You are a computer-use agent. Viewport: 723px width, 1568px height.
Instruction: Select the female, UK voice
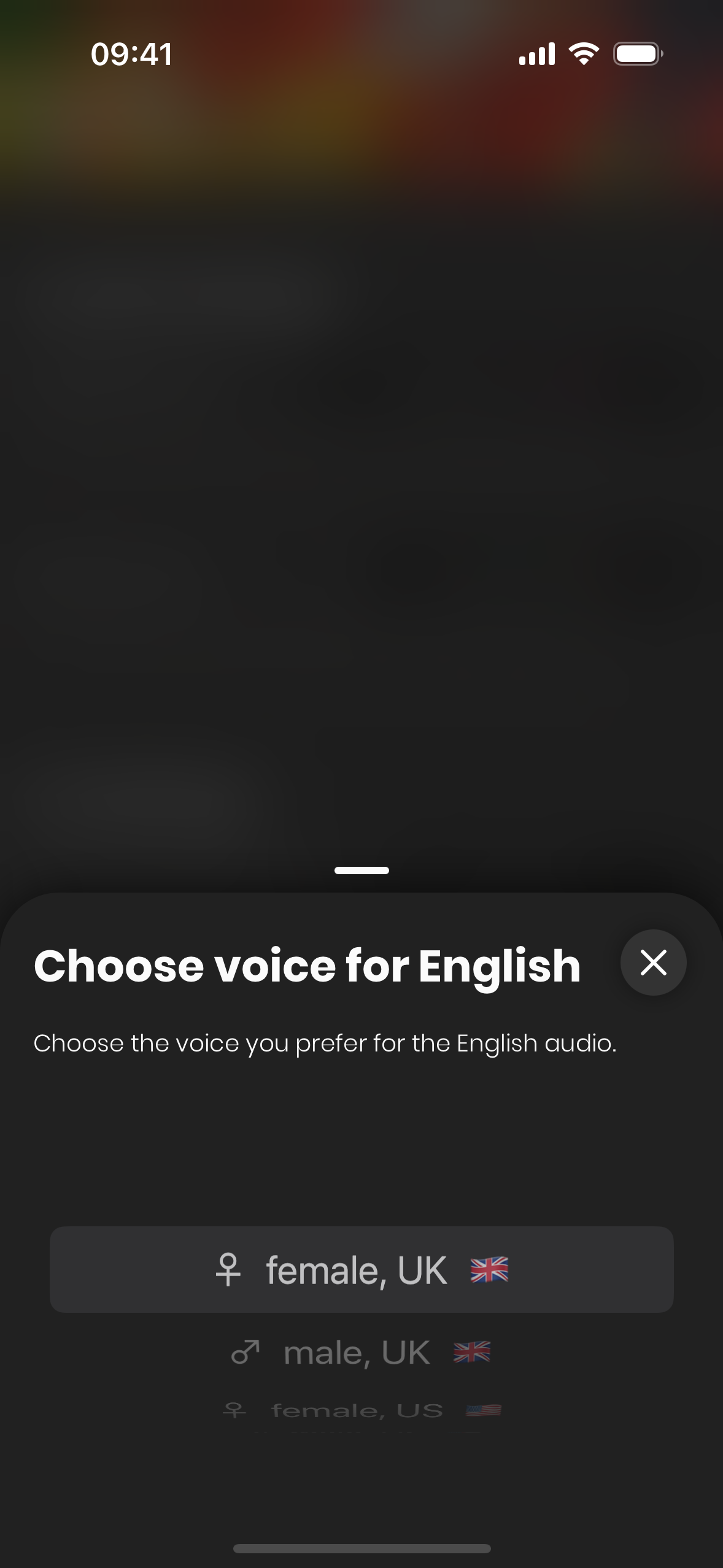click(361, 1270)
